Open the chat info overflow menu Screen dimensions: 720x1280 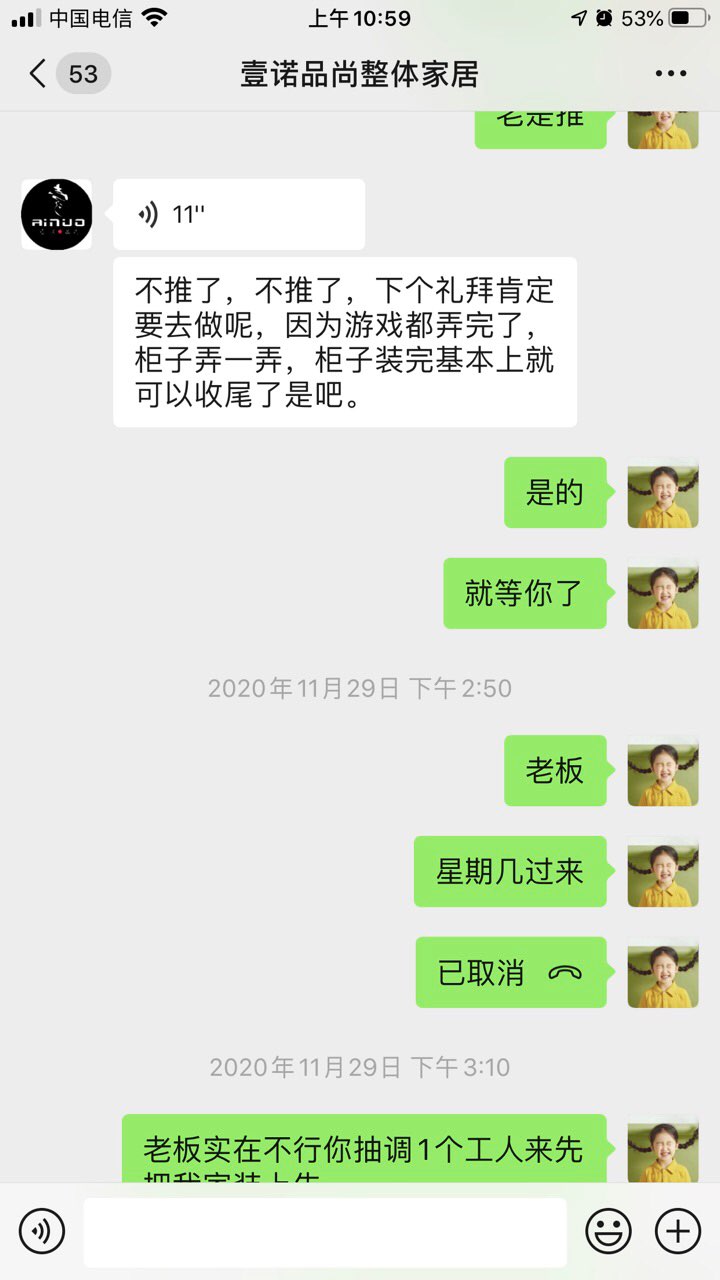671,74
